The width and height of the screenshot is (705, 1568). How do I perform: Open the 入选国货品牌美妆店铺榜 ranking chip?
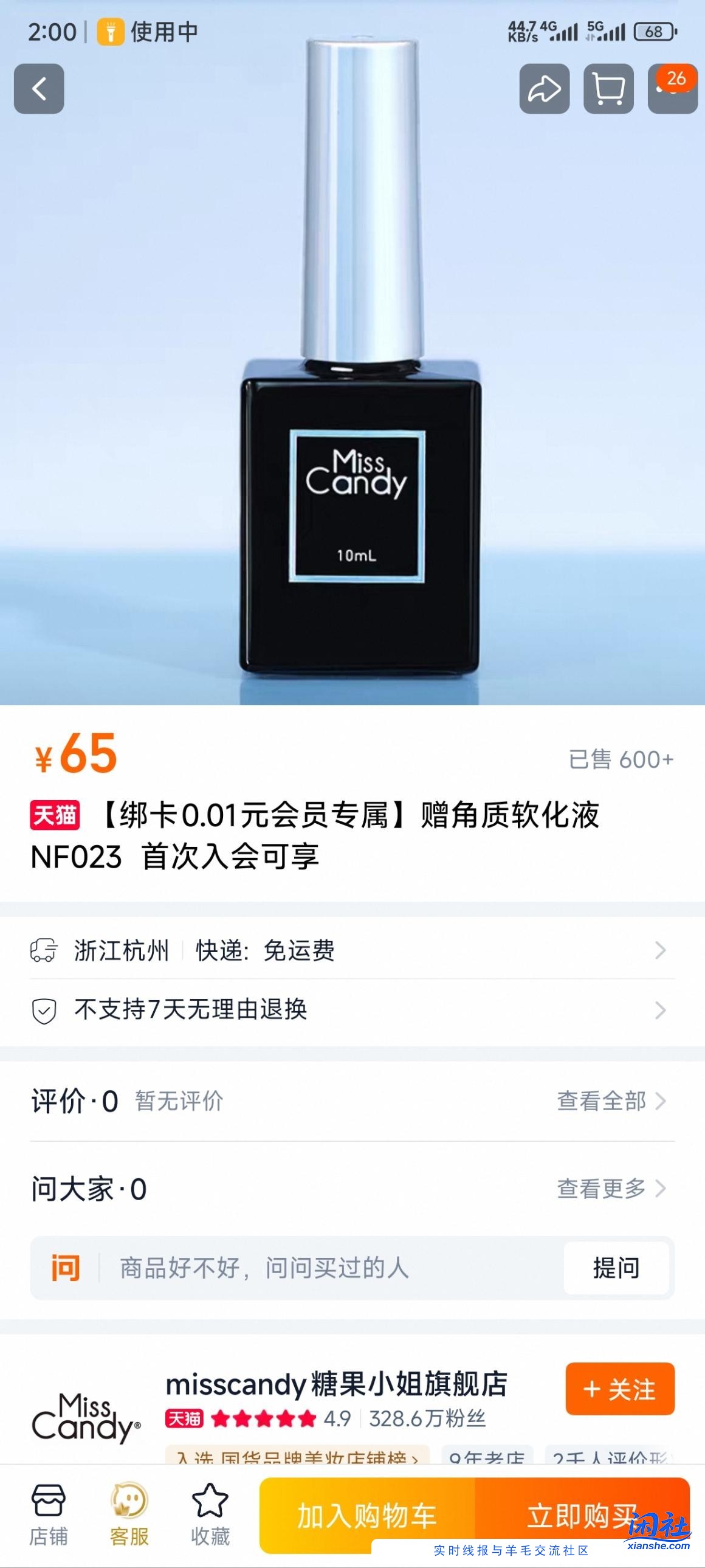pyautogui.click(x=297, y=1457)
